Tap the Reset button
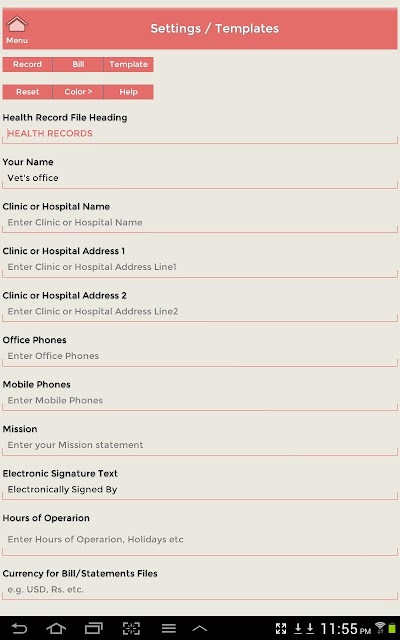This screenshot has height=640, width=400. 27,92
